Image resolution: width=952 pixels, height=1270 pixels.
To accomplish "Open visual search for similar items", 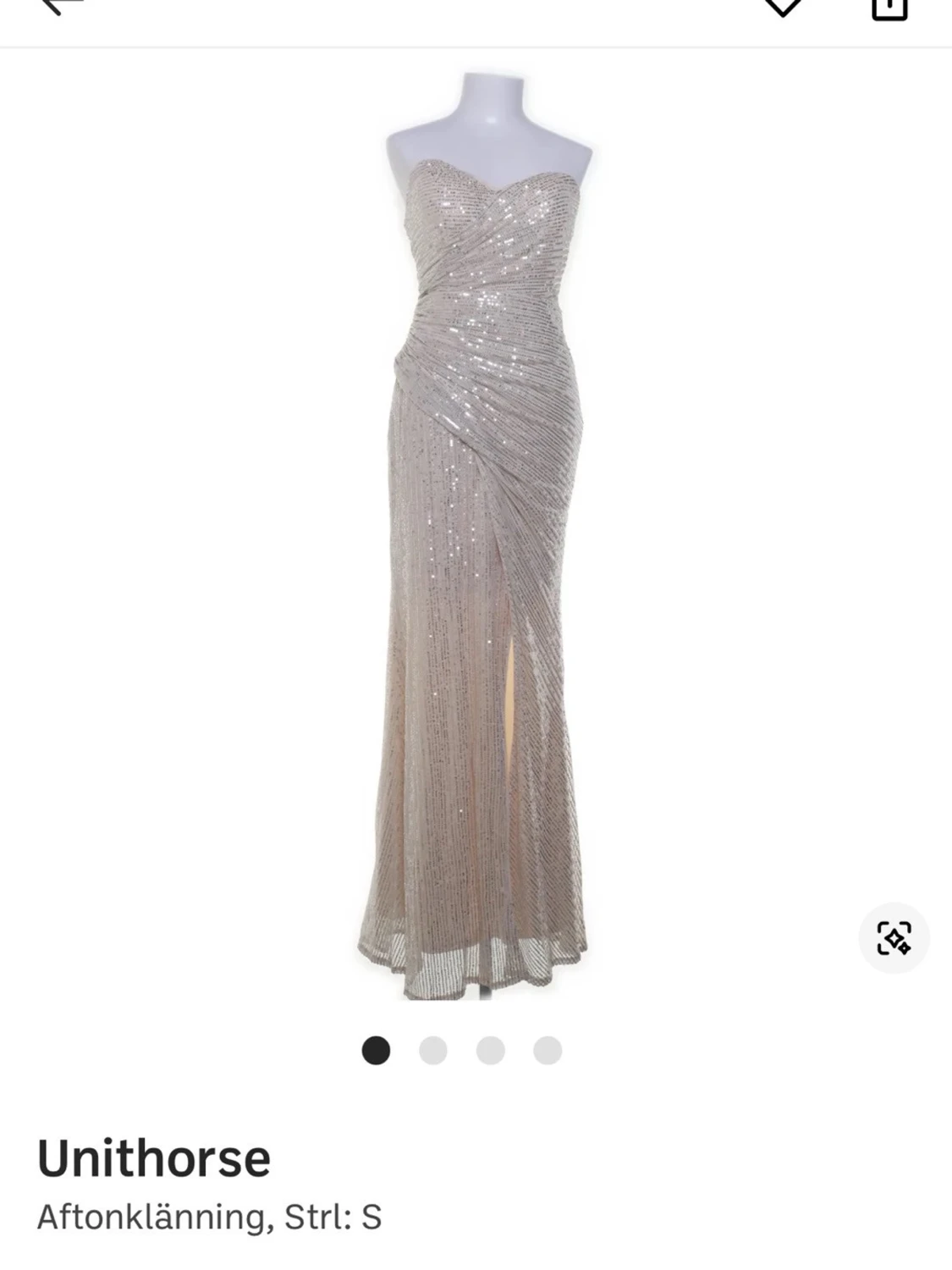I will pyautogui.click(x=894, y=938).
